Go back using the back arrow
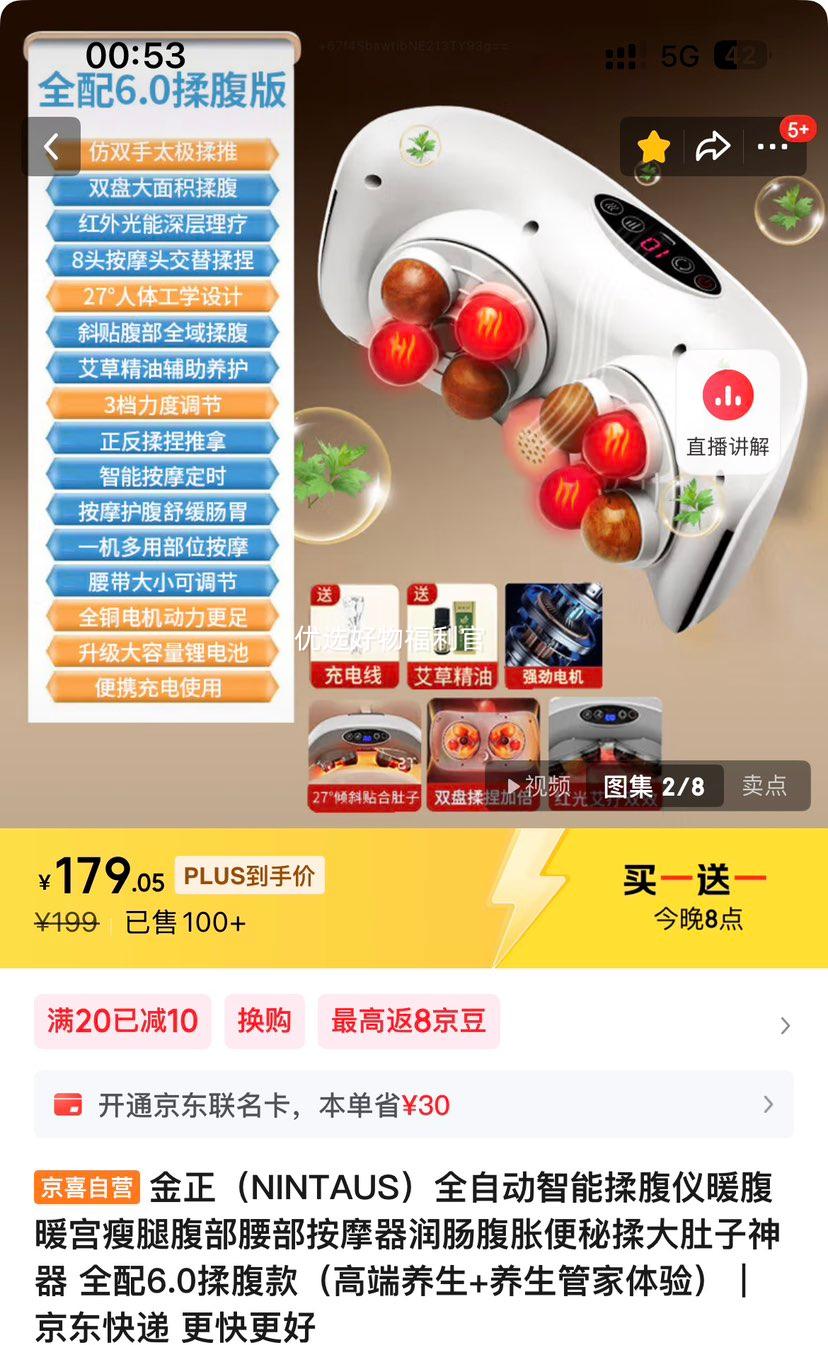This screenshot has height=1345, width=828. click(x=52, y=148)
